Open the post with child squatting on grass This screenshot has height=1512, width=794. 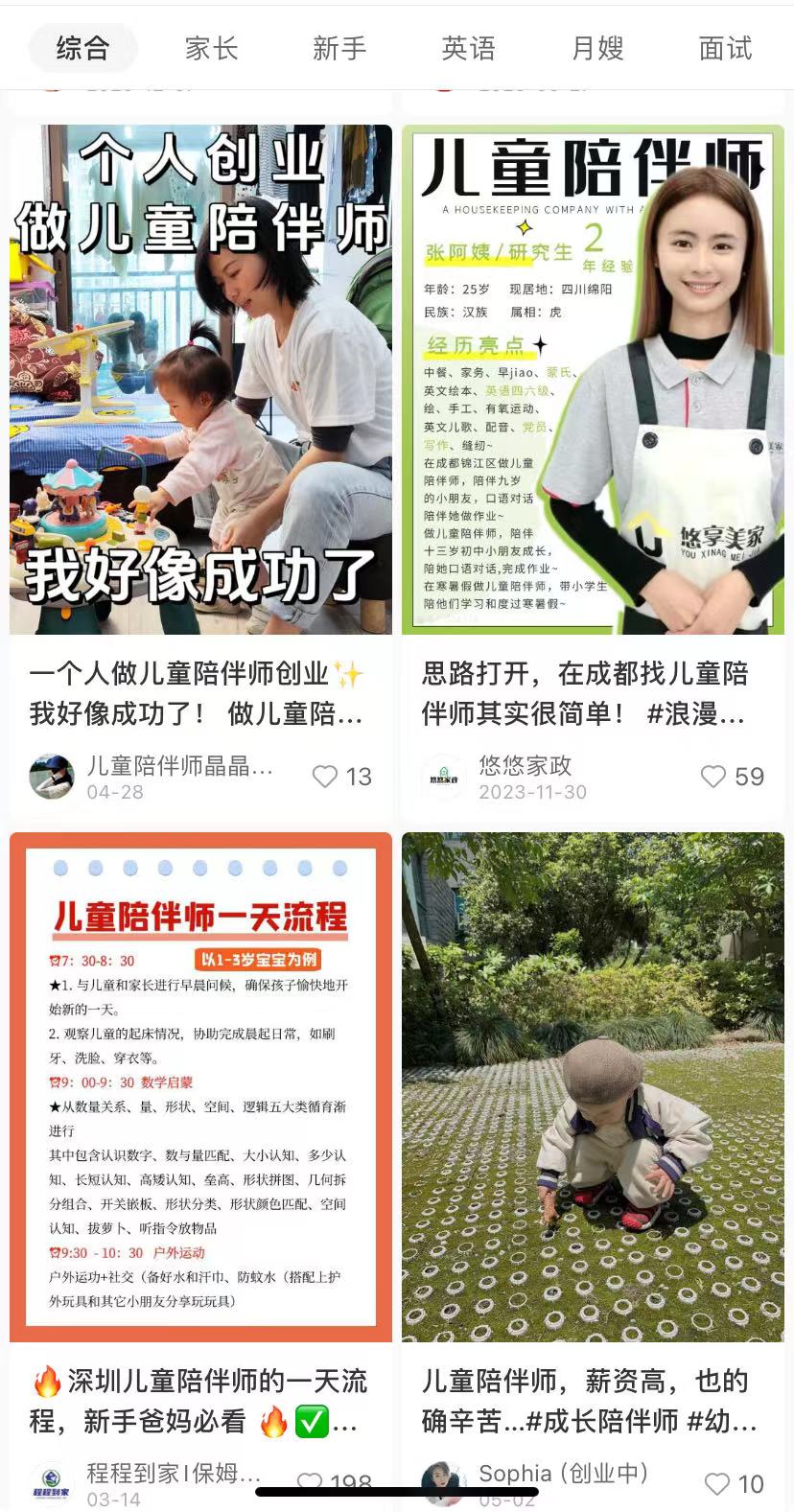[x=593, y=1086]
